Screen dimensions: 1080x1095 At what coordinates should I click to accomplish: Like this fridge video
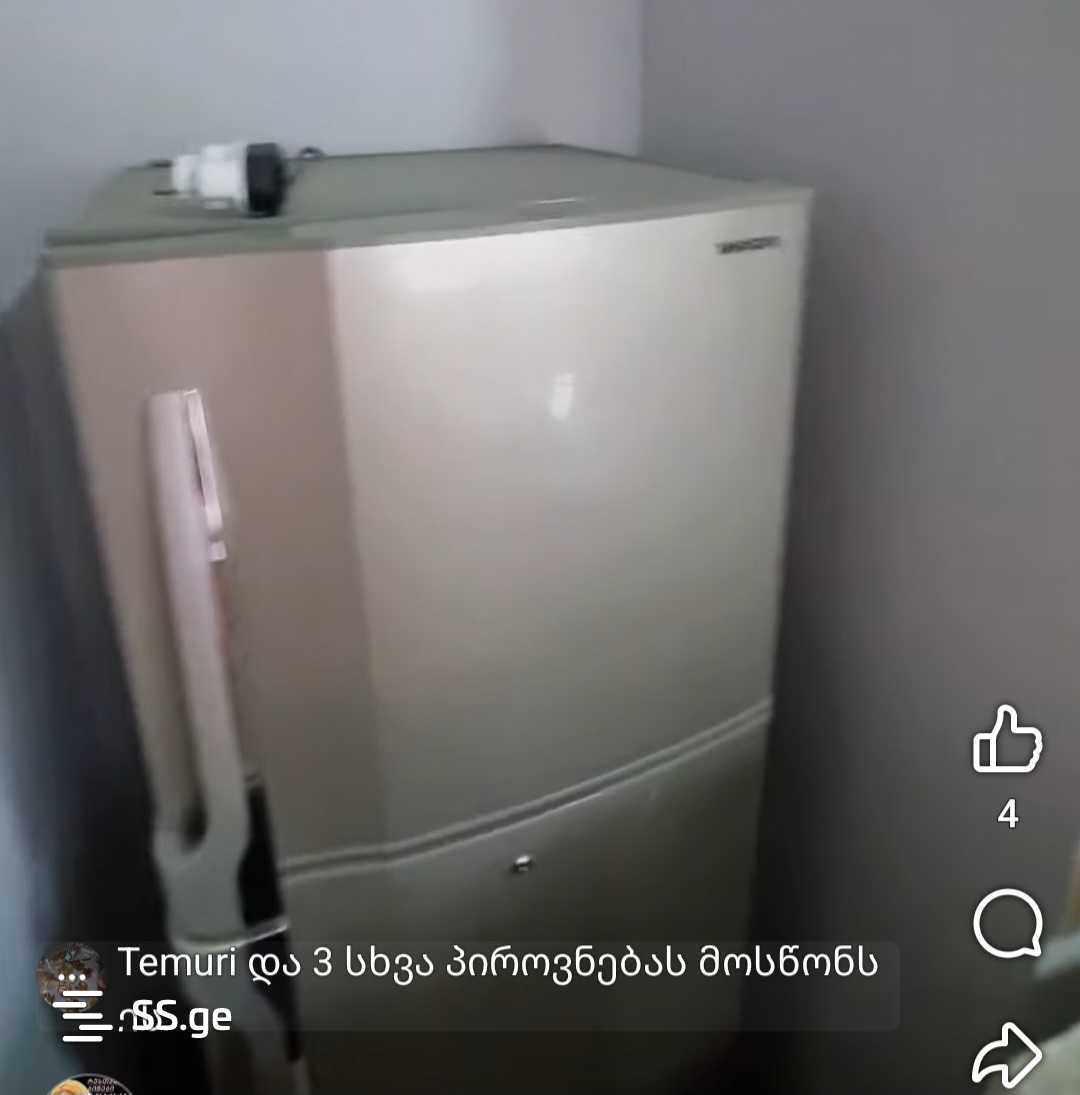coord(1007,740)
